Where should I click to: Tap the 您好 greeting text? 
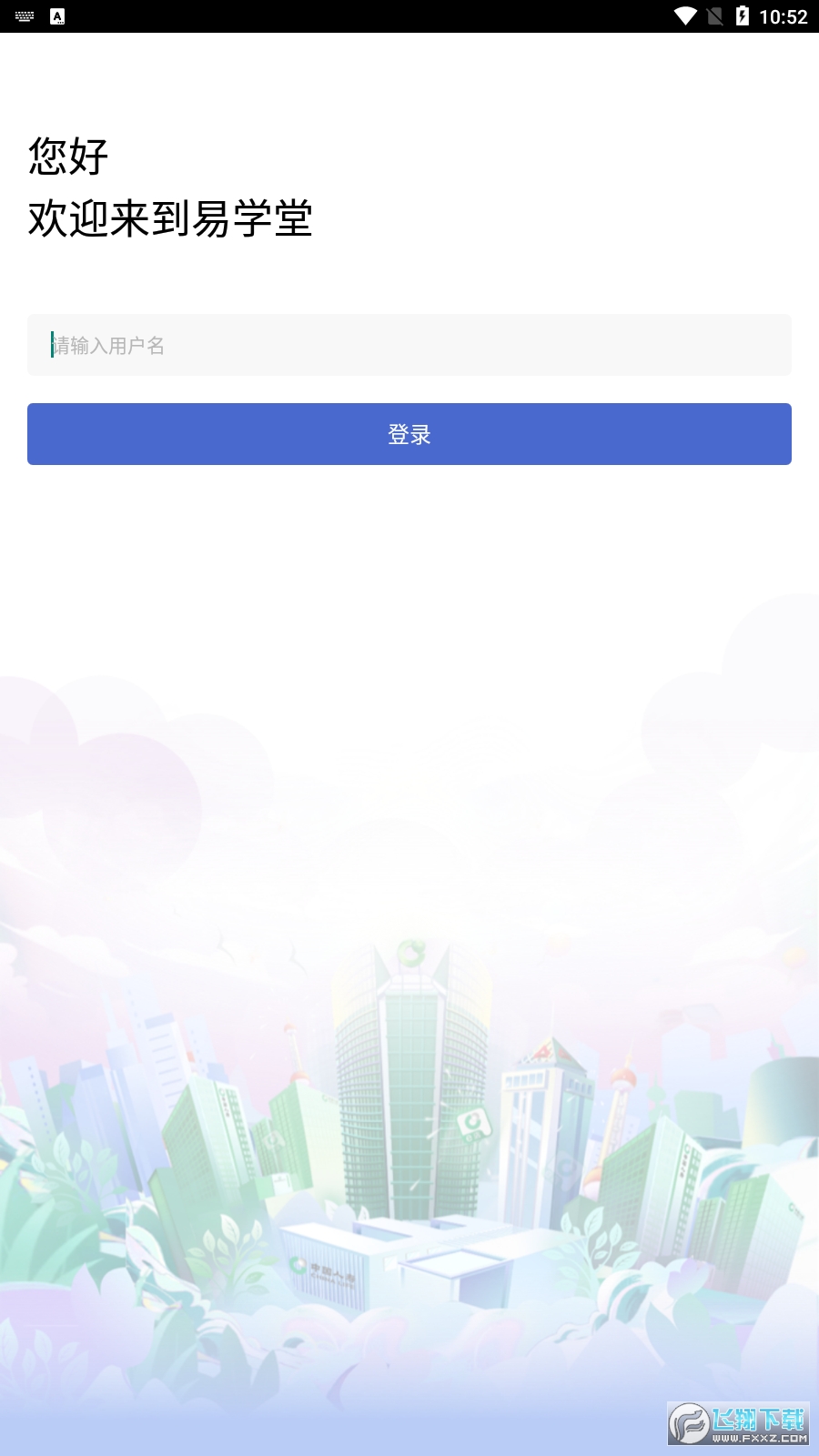point(67,156)
